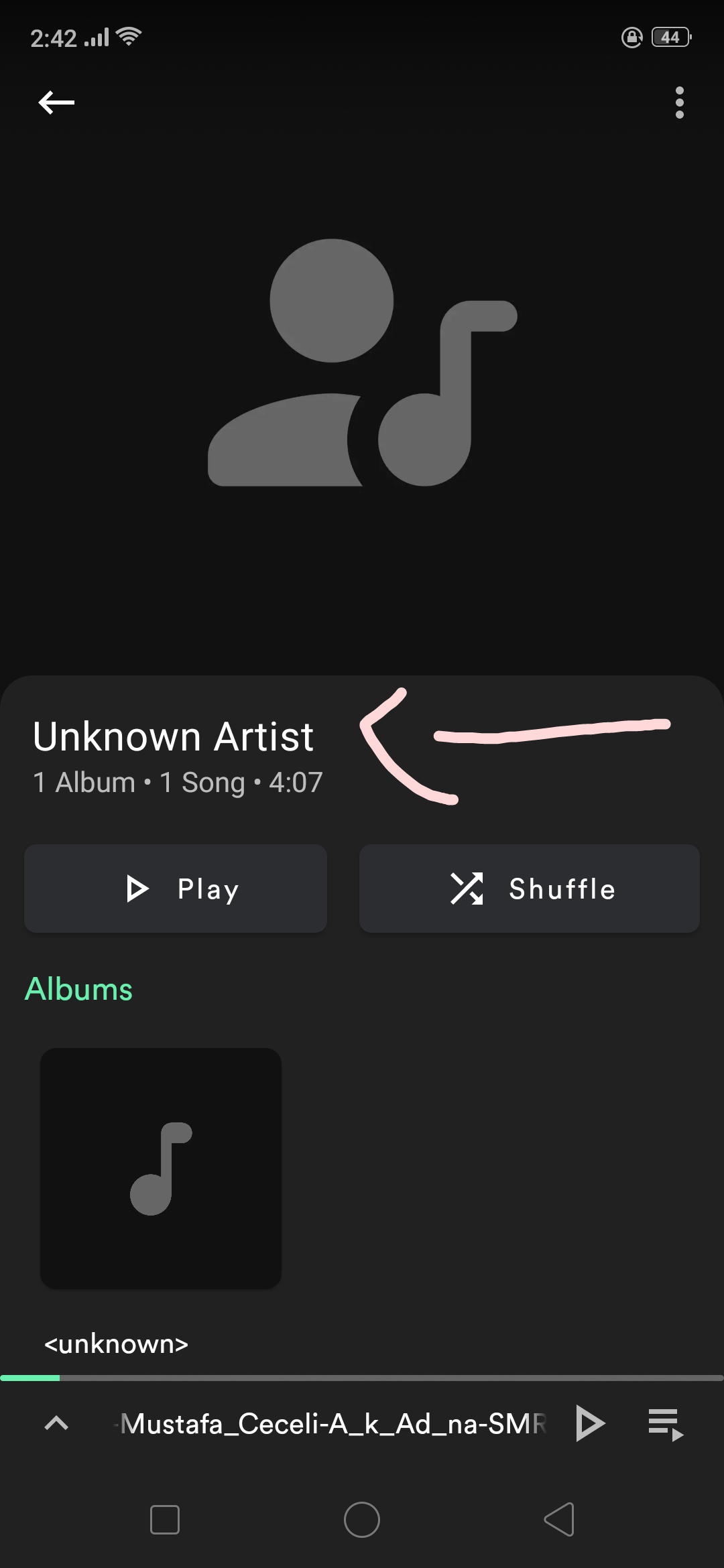Select the Unknown Artist title
The image size is (724, 1568).
pyautogui.click(x=173, y=736)
